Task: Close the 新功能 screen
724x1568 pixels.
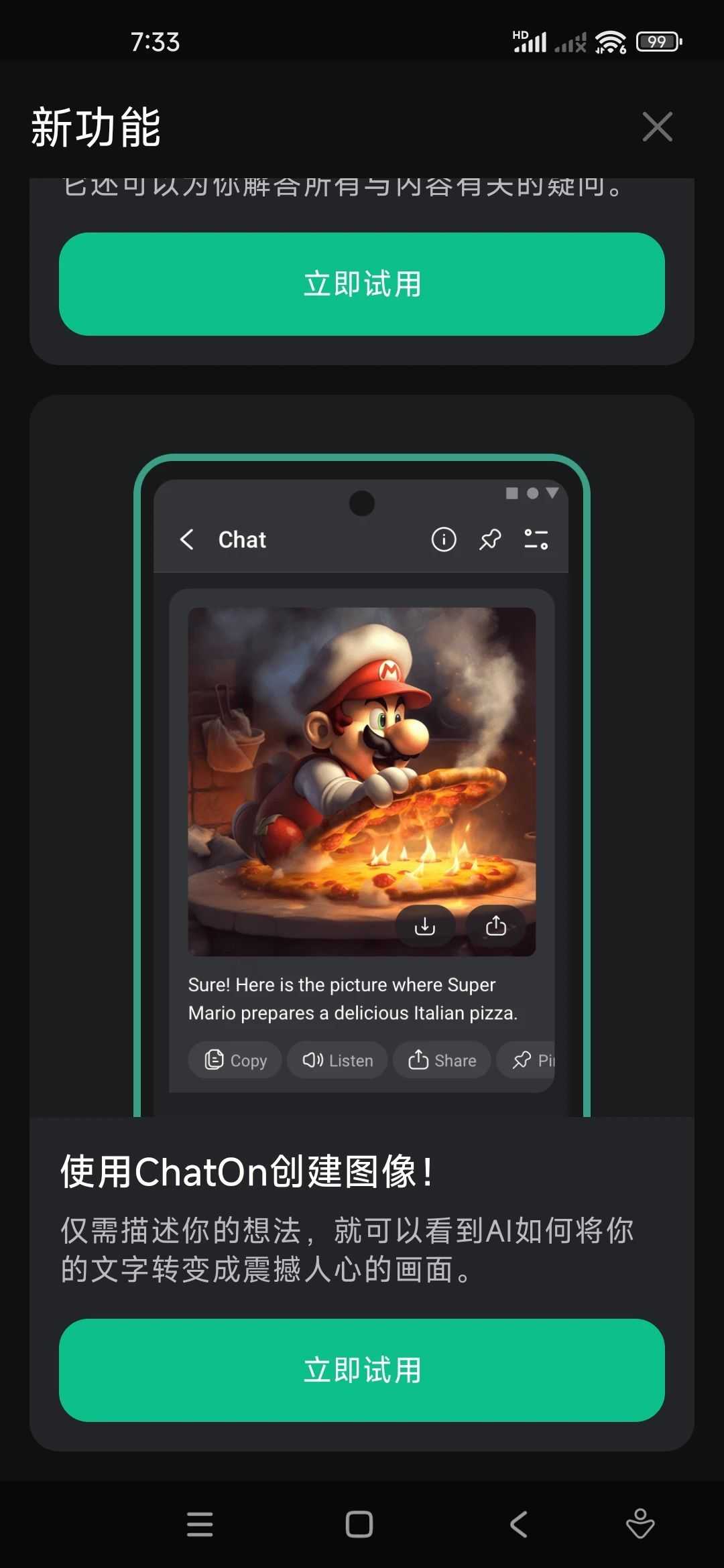Action: point(657,127)
